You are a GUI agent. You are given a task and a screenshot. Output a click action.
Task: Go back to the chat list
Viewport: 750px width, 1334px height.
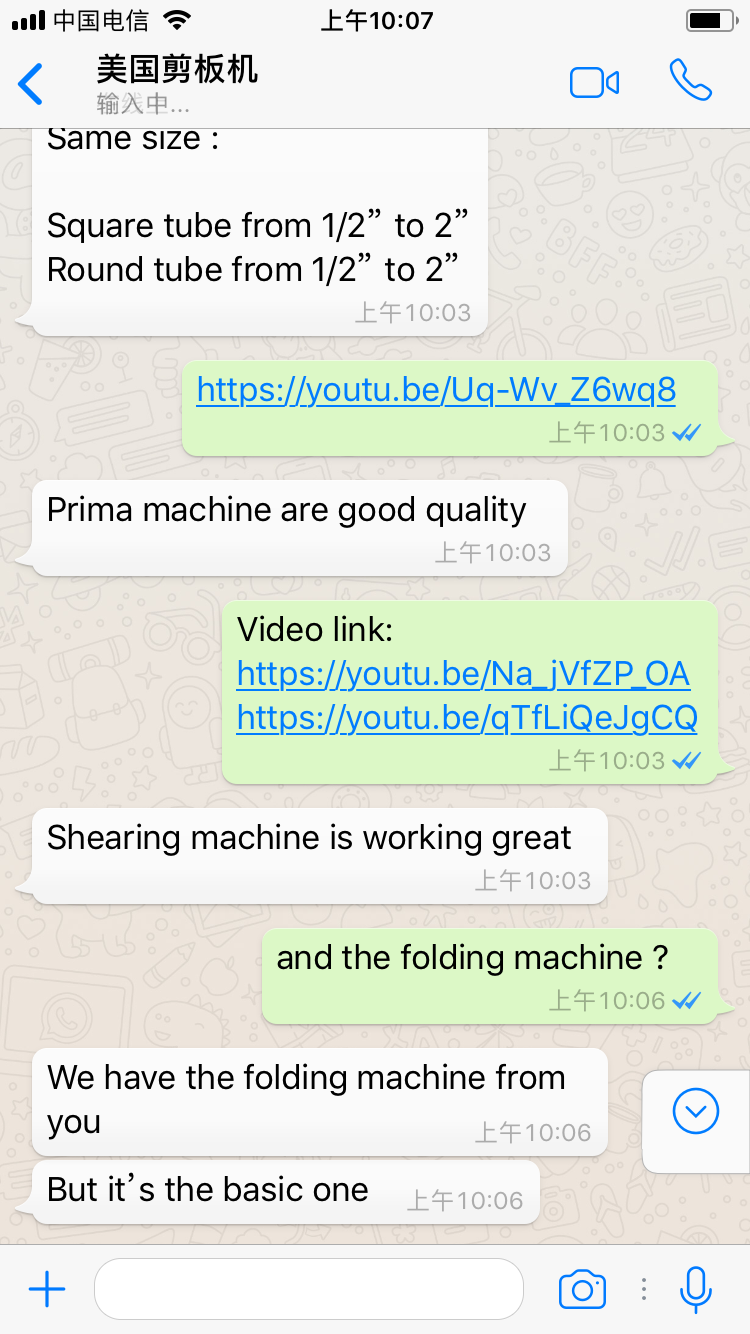coord(32,84)
